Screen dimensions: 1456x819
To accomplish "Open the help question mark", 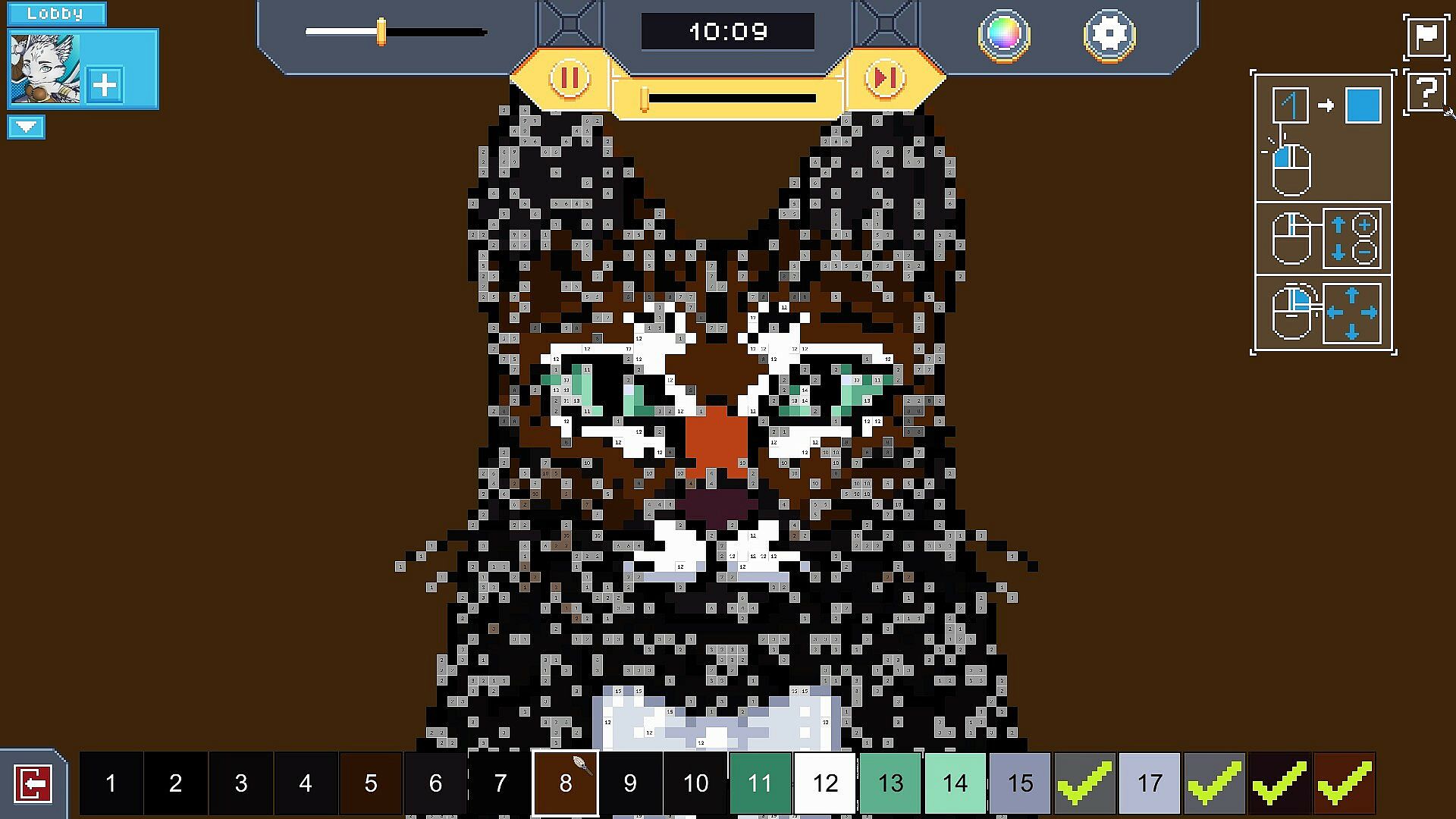I will point(1426,93).
